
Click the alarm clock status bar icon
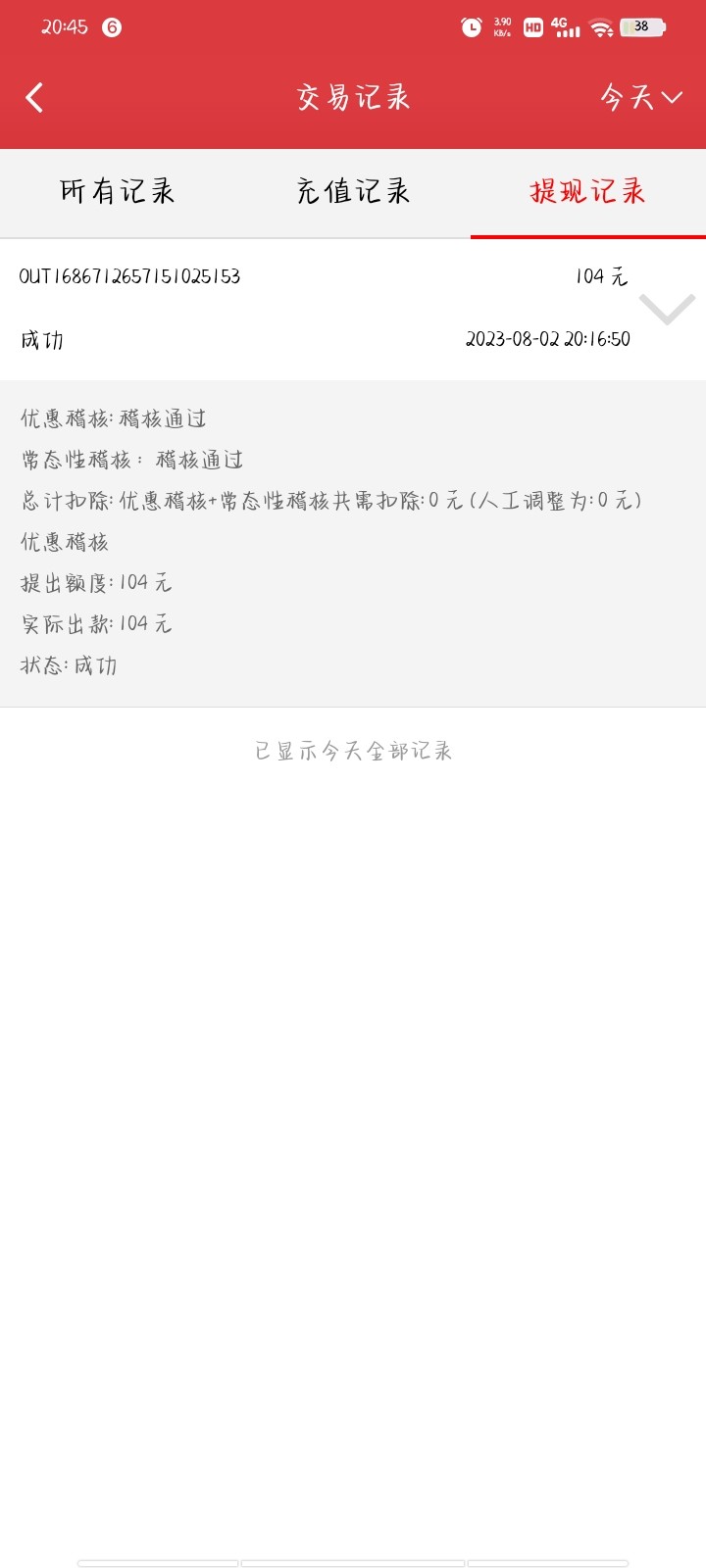coord(473,26)
